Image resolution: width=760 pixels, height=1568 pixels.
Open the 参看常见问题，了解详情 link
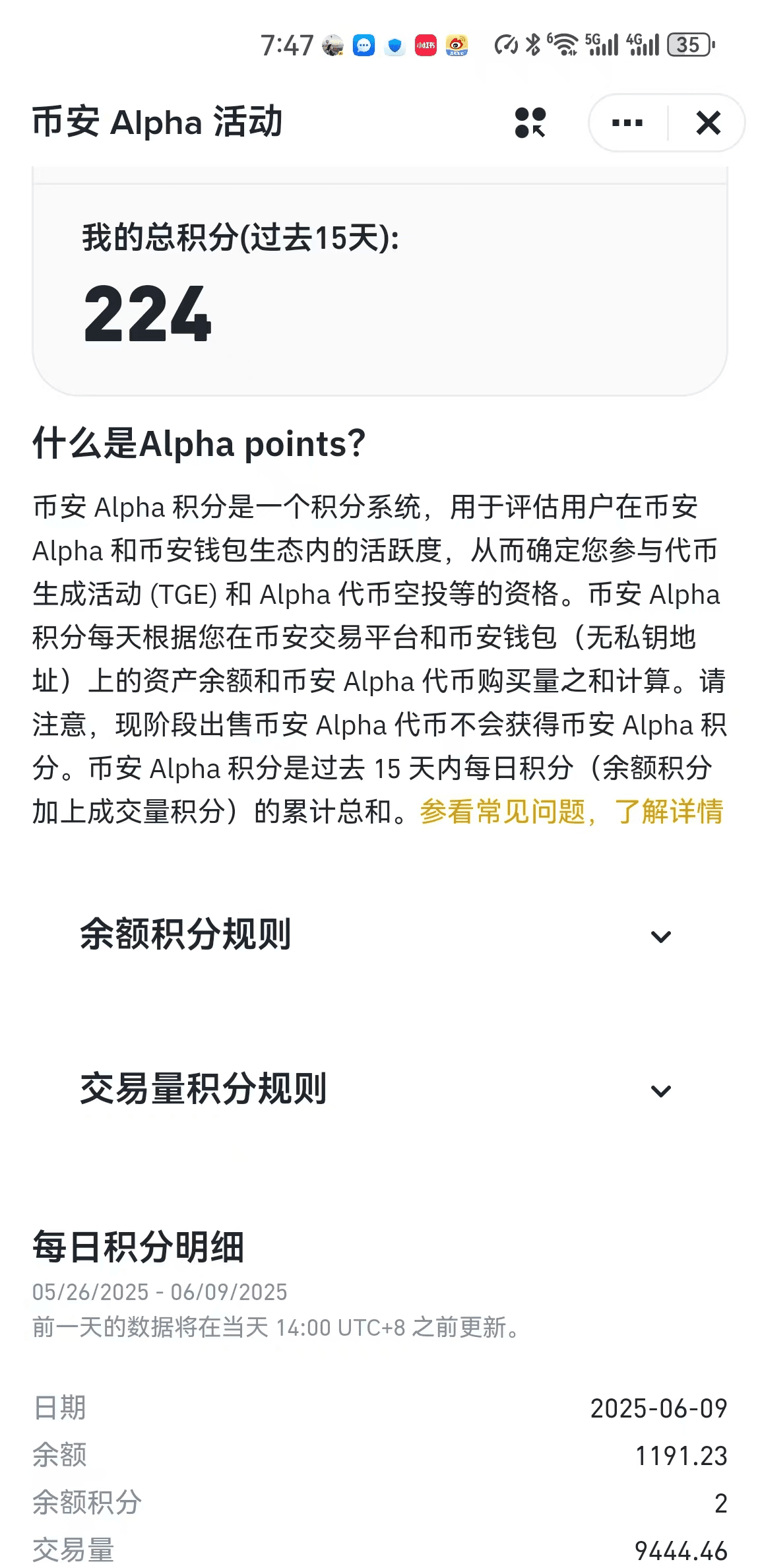tap(571, 811)
